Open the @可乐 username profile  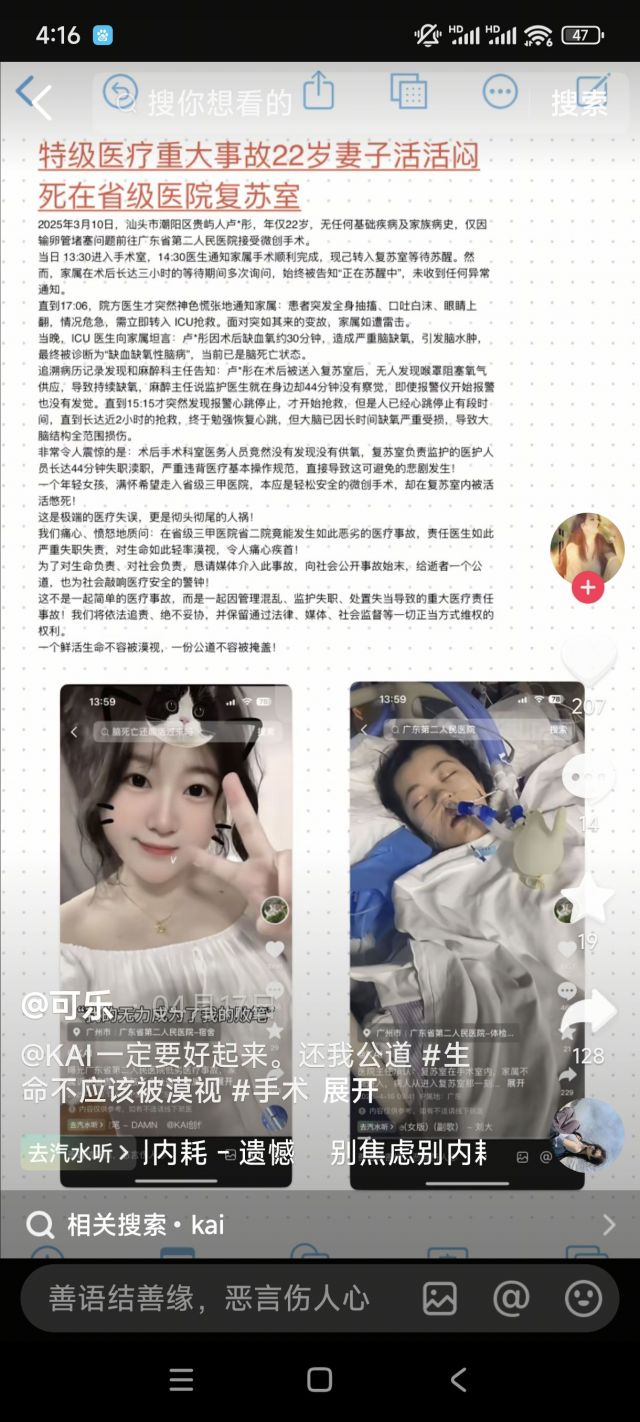(68, 1004)
